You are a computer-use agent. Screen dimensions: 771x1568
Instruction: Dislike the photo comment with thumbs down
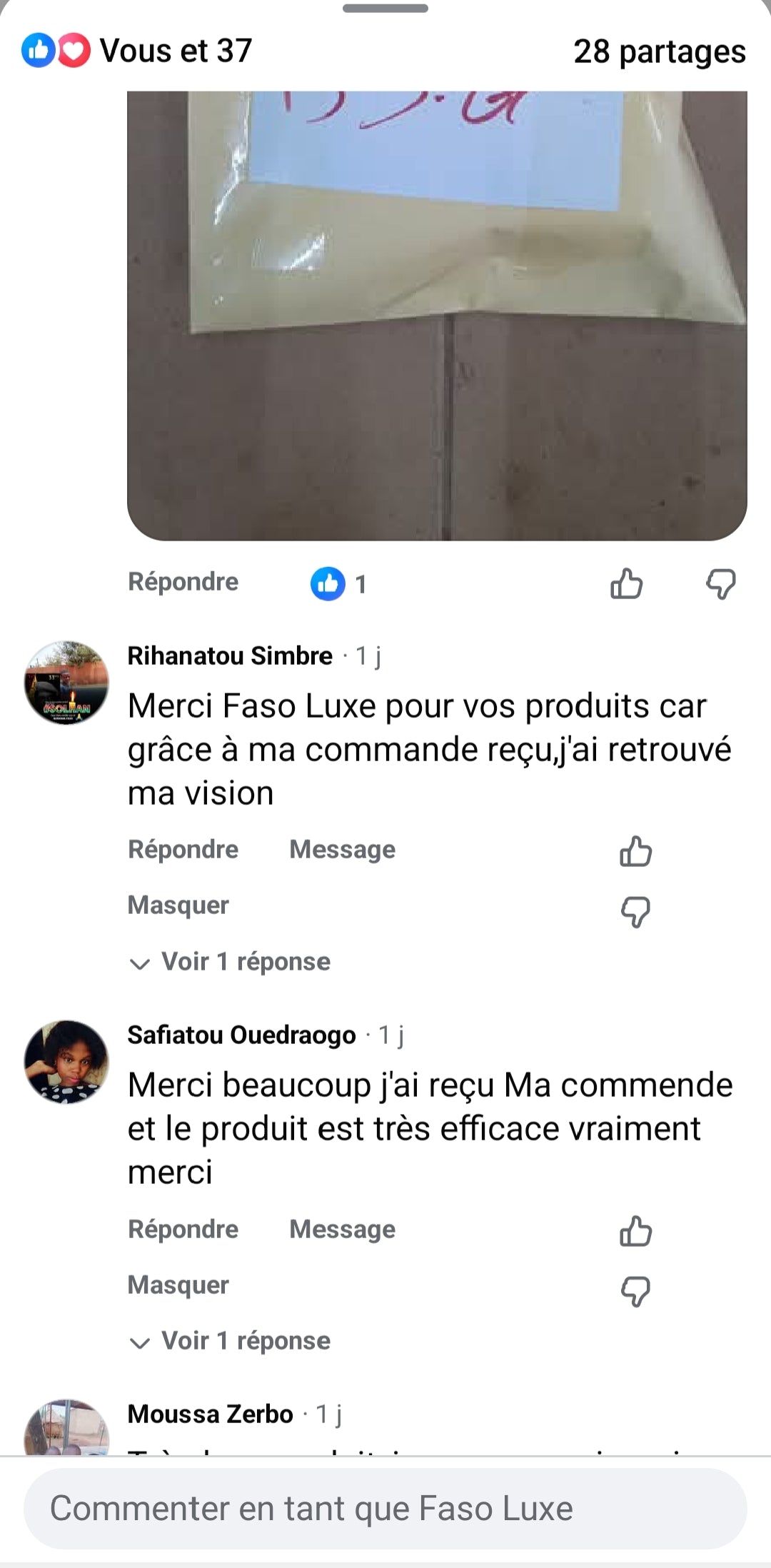click(x=720, y=583)
